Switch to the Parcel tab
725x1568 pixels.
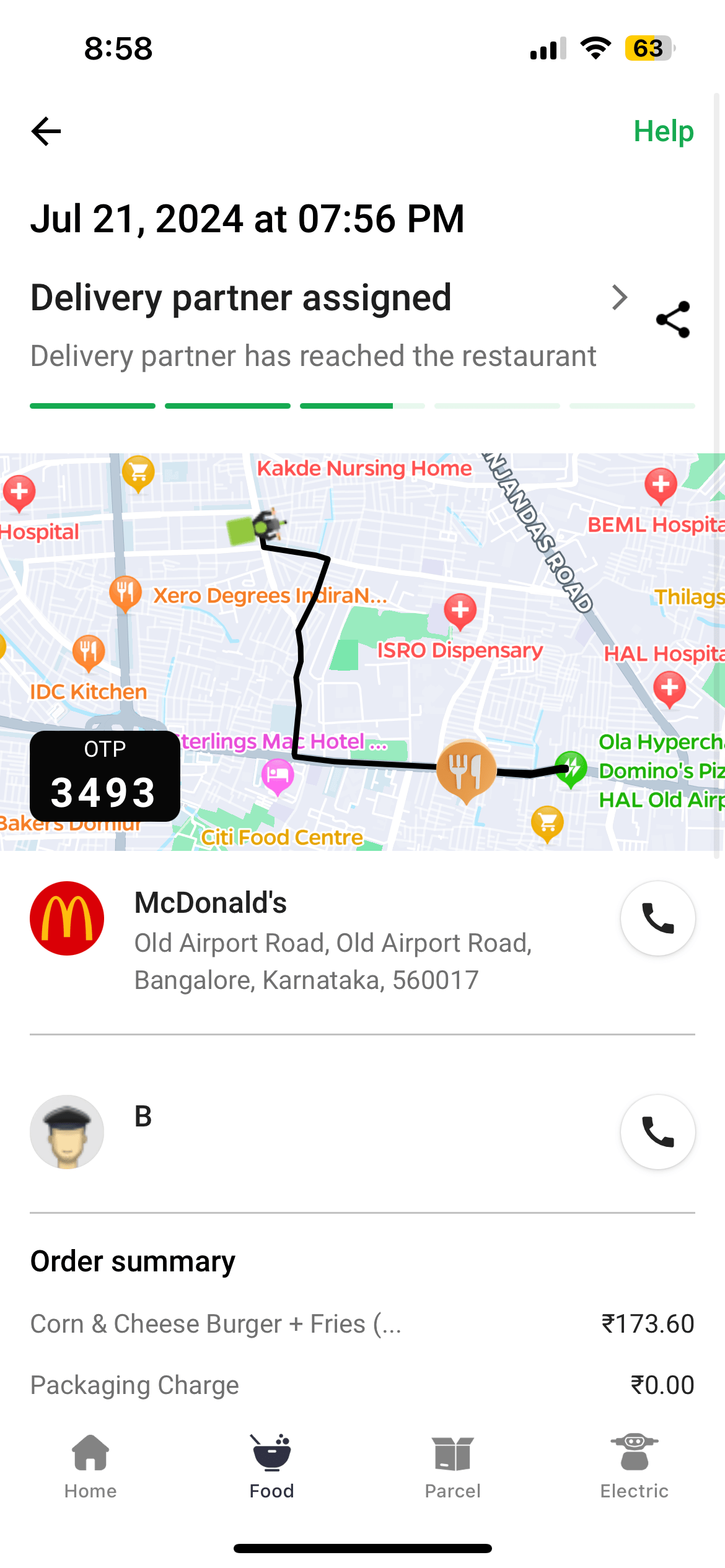coord(452,1474)
